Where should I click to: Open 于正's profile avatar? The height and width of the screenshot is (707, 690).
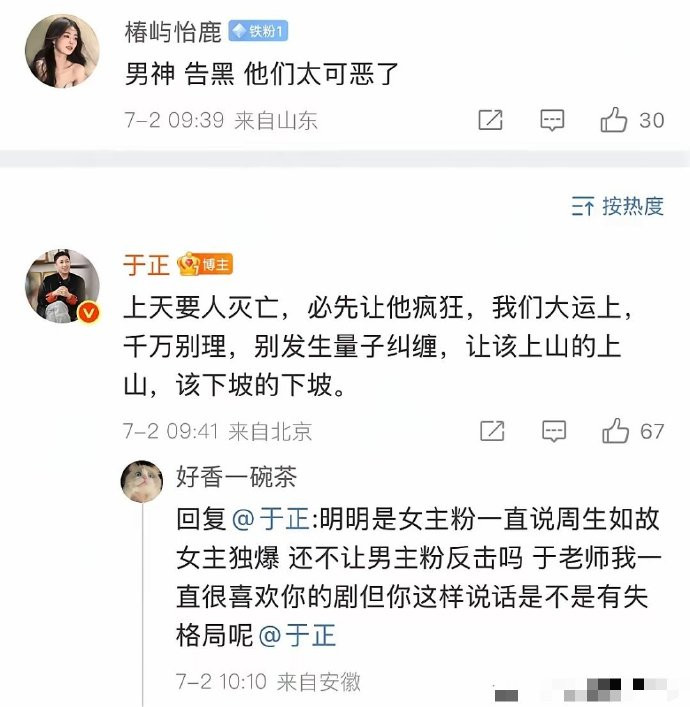pyautogui.click(x=62, y=287)
